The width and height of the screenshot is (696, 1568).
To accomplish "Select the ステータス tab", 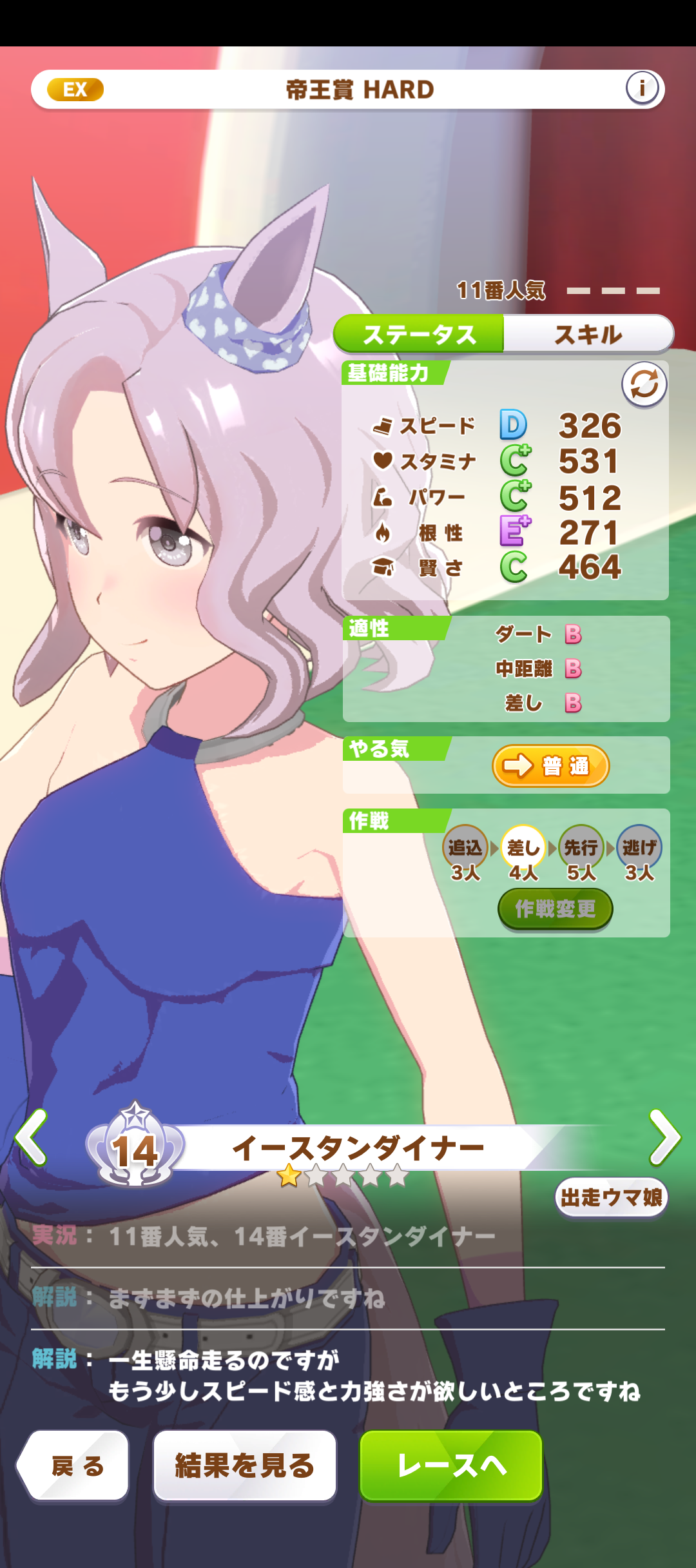I will pyautogui.click(x=419, y=334).
